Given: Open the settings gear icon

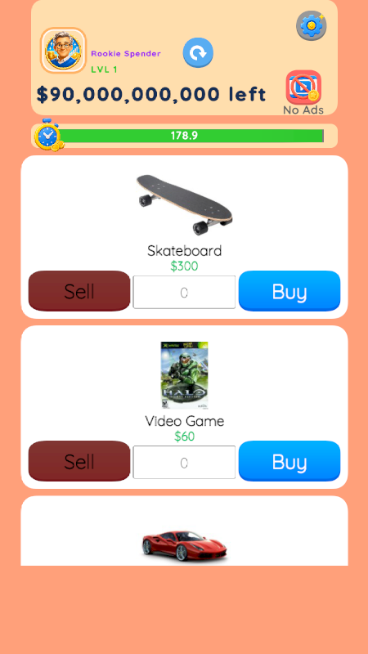Looking at the screenshot, I should coord(311,26).
